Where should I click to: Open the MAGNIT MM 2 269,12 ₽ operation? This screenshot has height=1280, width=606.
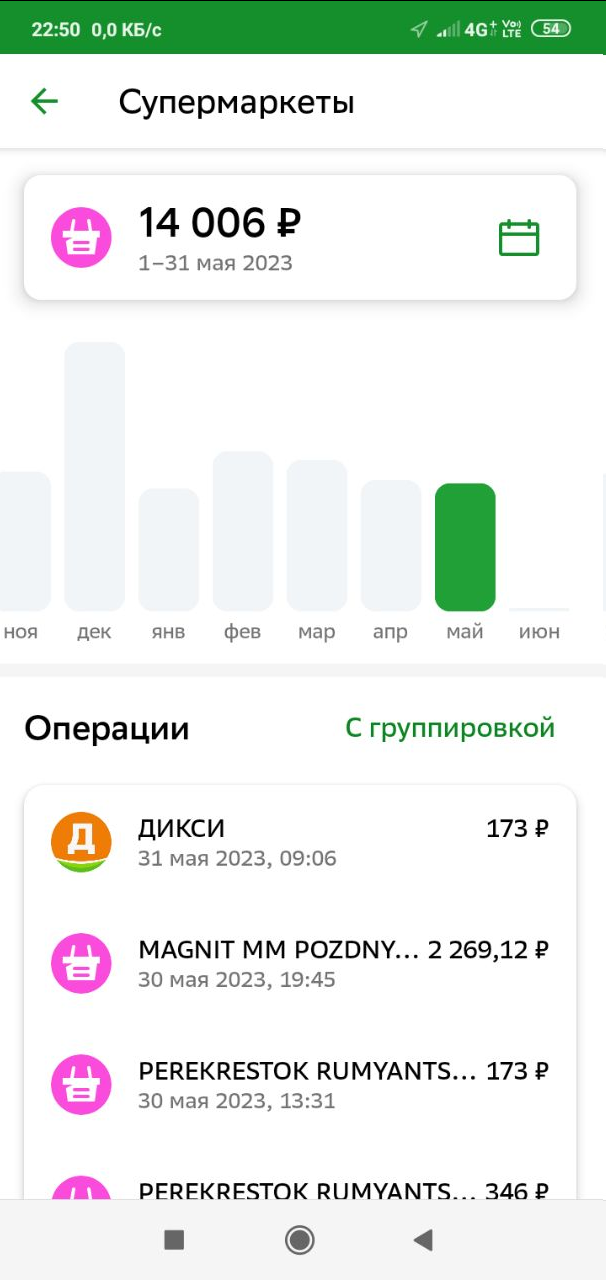300,963
